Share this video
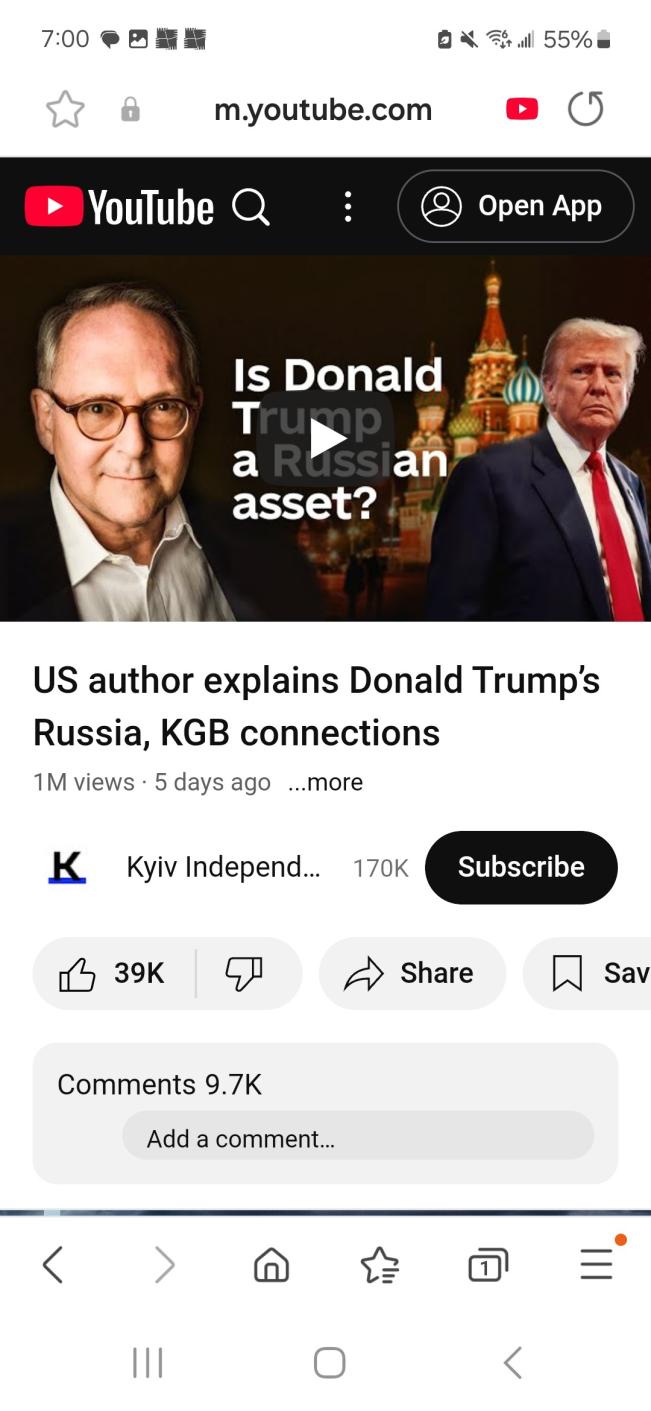Image resolution: width=651 pixels, height=1411 pixels. pos(411,973)
